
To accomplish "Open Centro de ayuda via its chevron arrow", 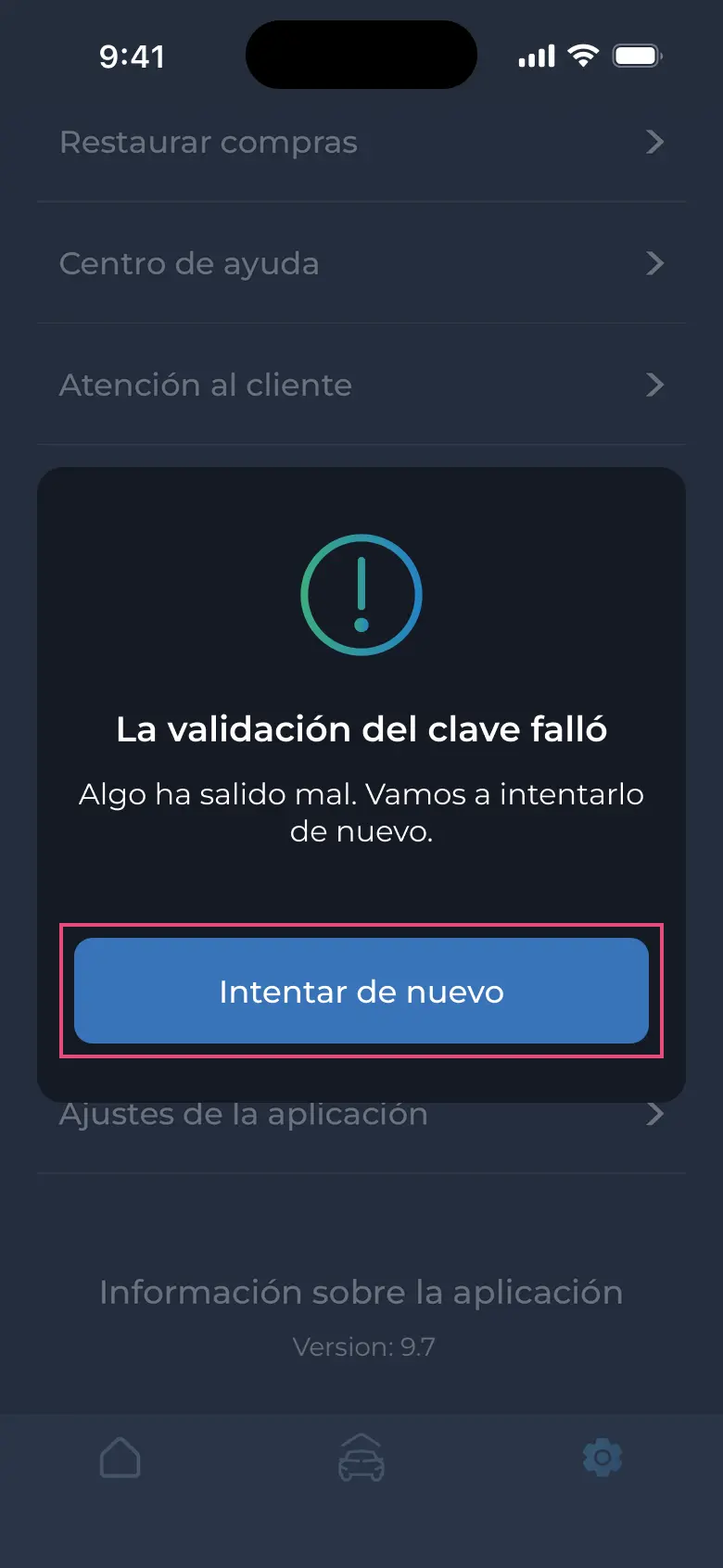I will click(x=656, y=264).
